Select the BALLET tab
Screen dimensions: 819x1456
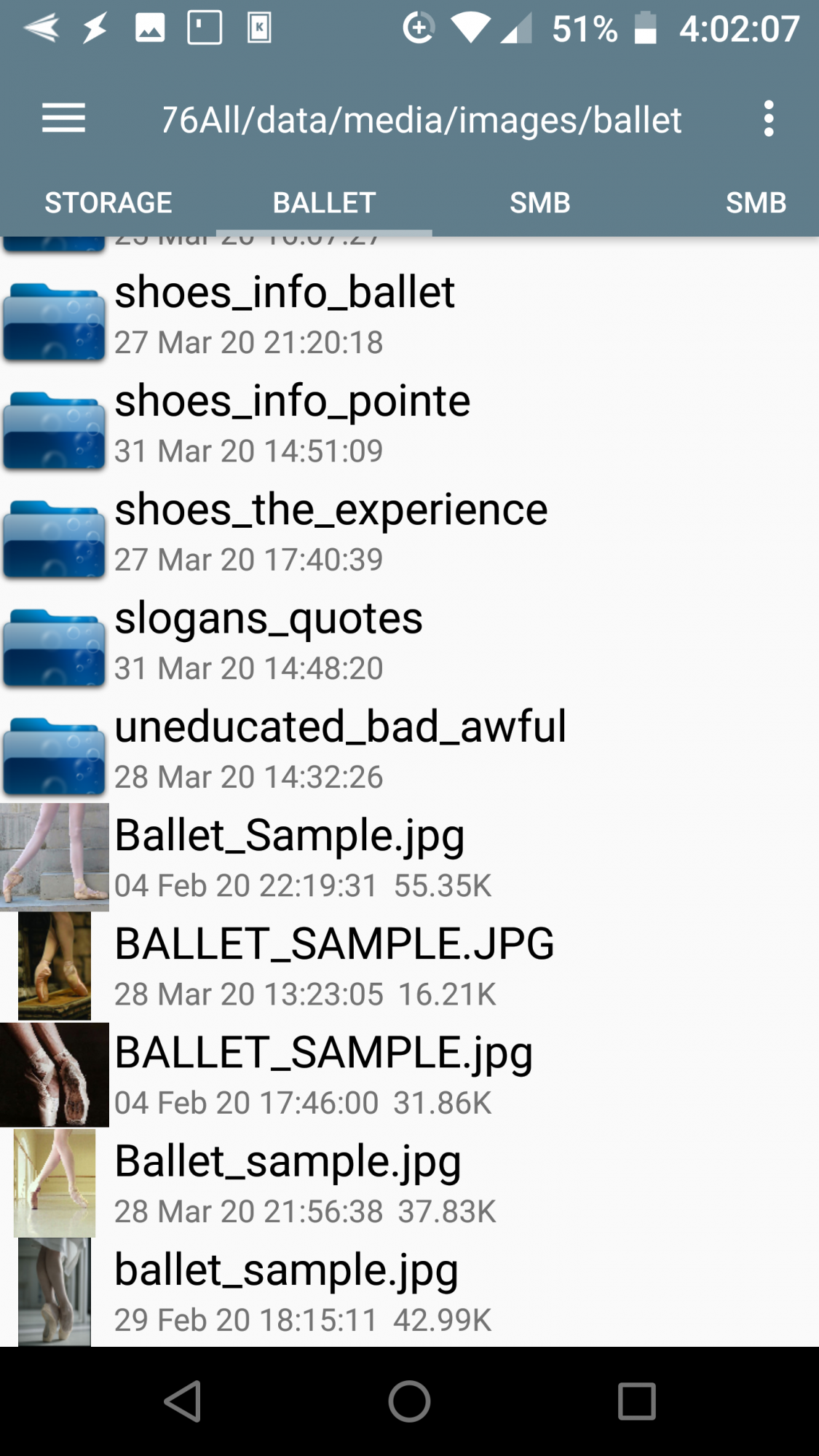pyautogui.click(x=324, y=202)
